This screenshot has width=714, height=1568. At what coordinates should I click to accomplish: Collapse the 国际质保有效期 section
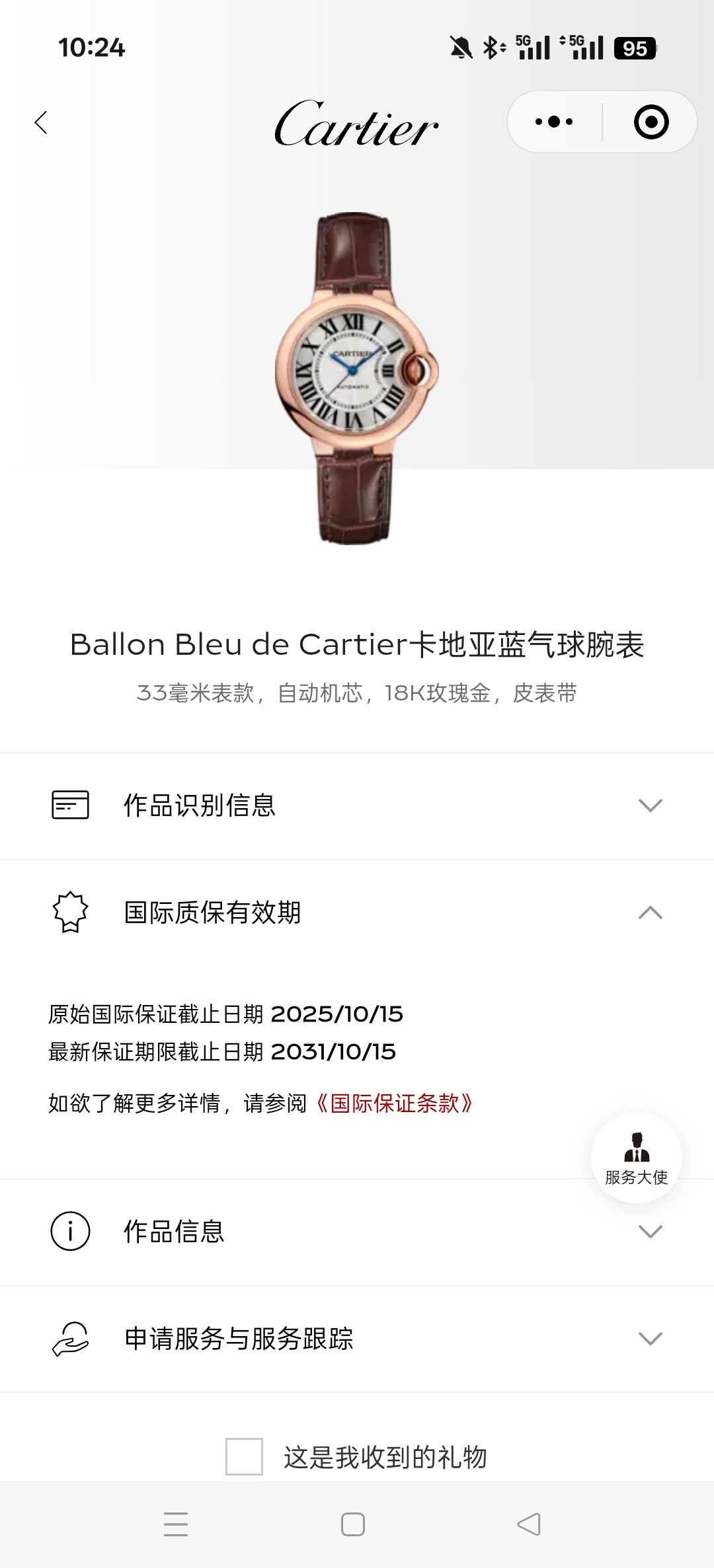point(357,913)
